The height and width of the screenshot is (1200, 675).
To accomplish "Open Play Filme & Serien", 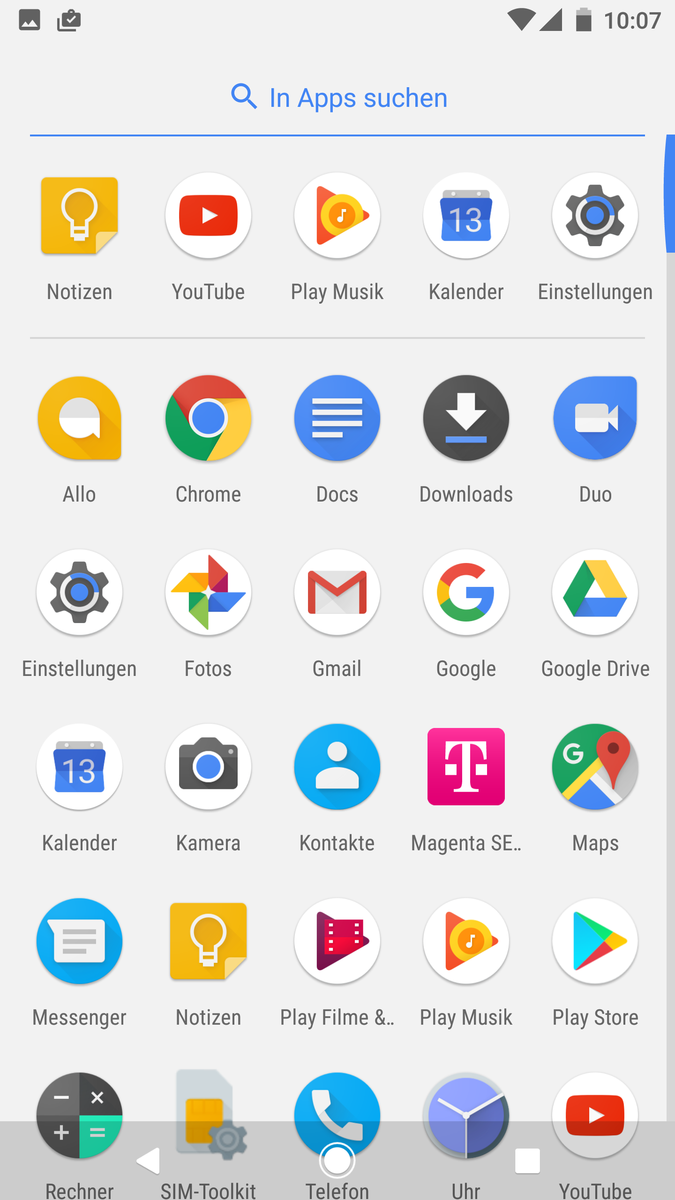I will click(x=337, y=941).
